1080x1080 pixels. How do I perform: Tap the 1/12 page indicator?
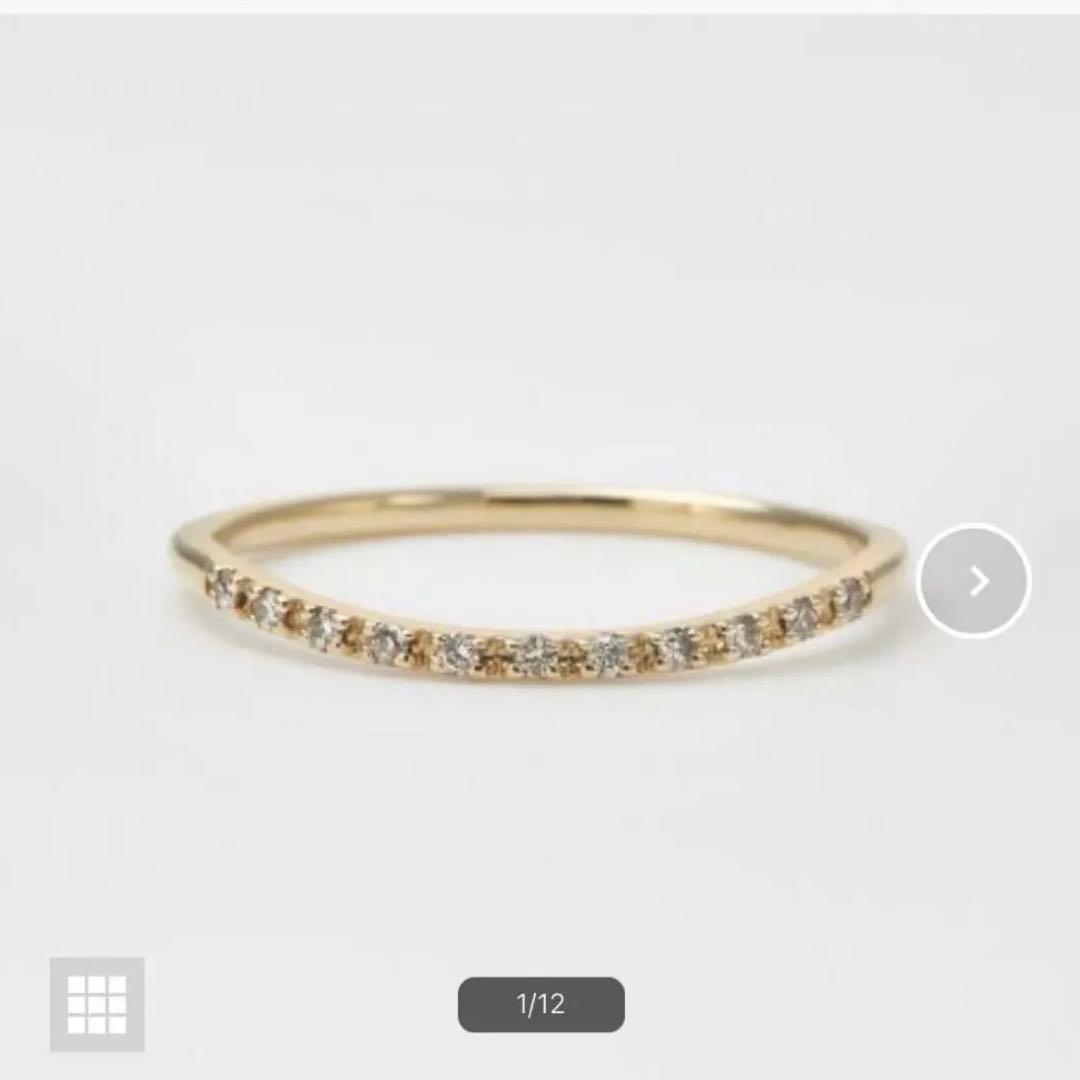541,1004
